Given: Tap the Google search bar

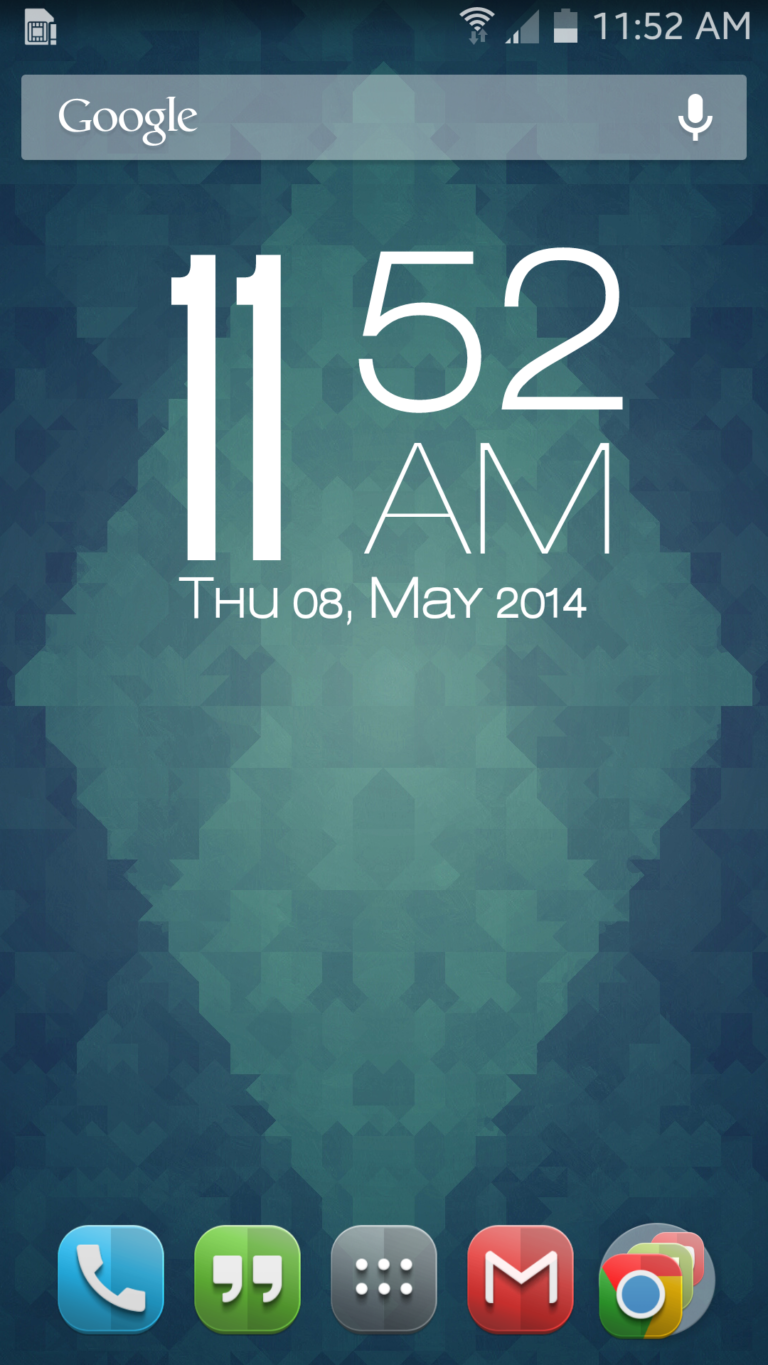Looking at the screenshot, I should click(350, 117).
